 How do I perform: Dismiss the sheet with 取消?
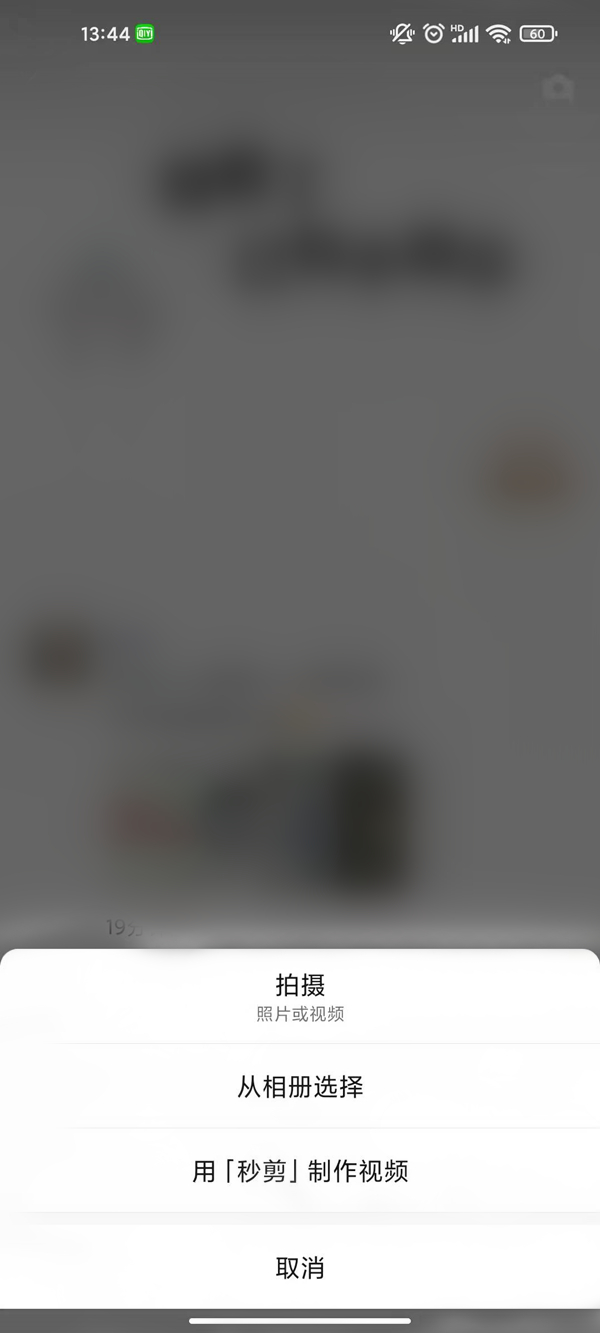tap(300, 1268)
